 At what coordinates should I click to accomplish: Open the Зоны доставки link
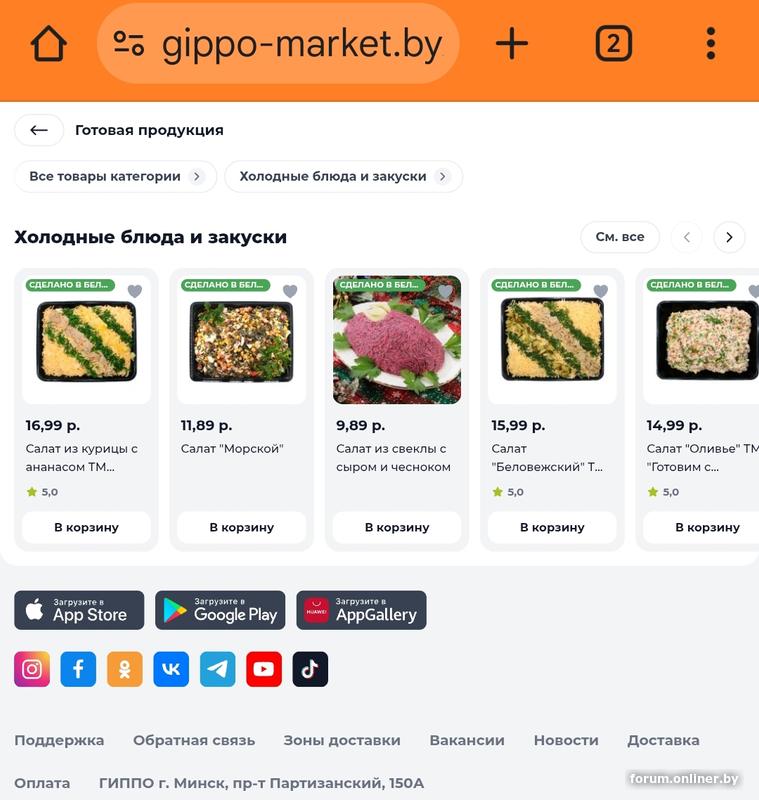342,740
